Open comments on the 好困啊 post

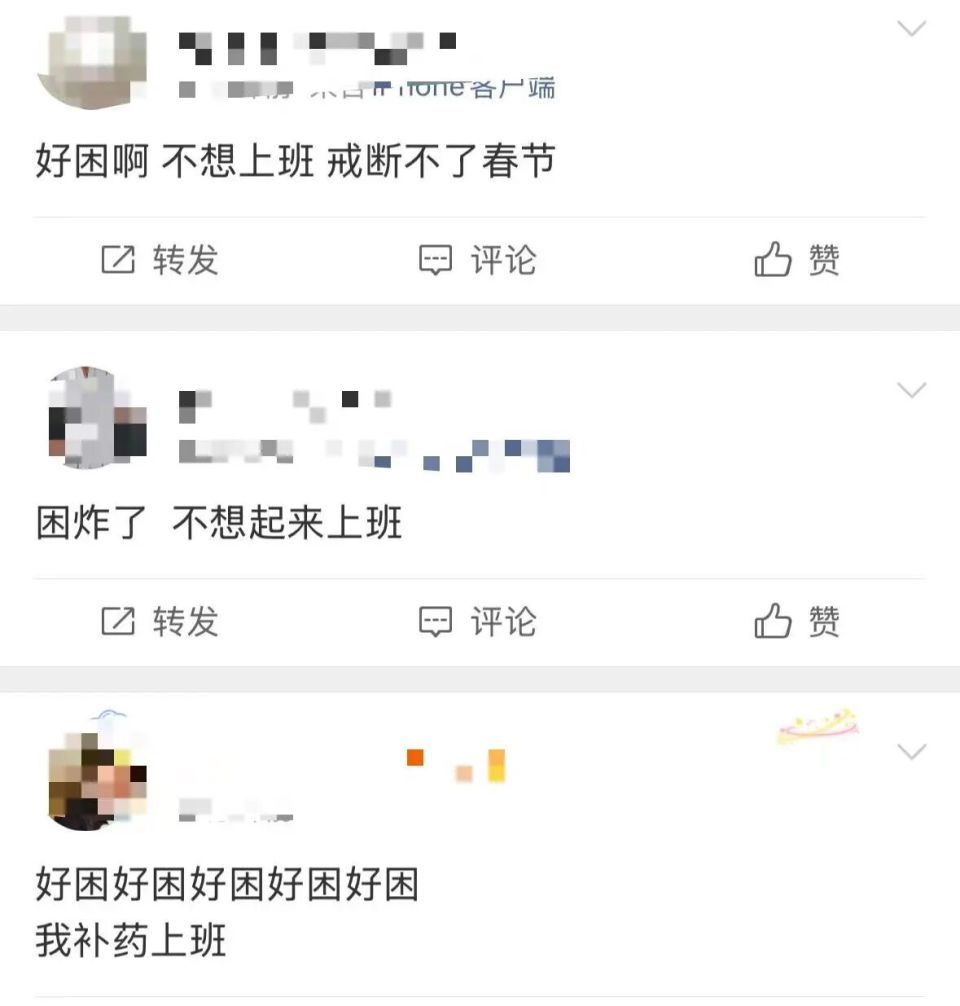pyautogui.click(x=434, y=259)
